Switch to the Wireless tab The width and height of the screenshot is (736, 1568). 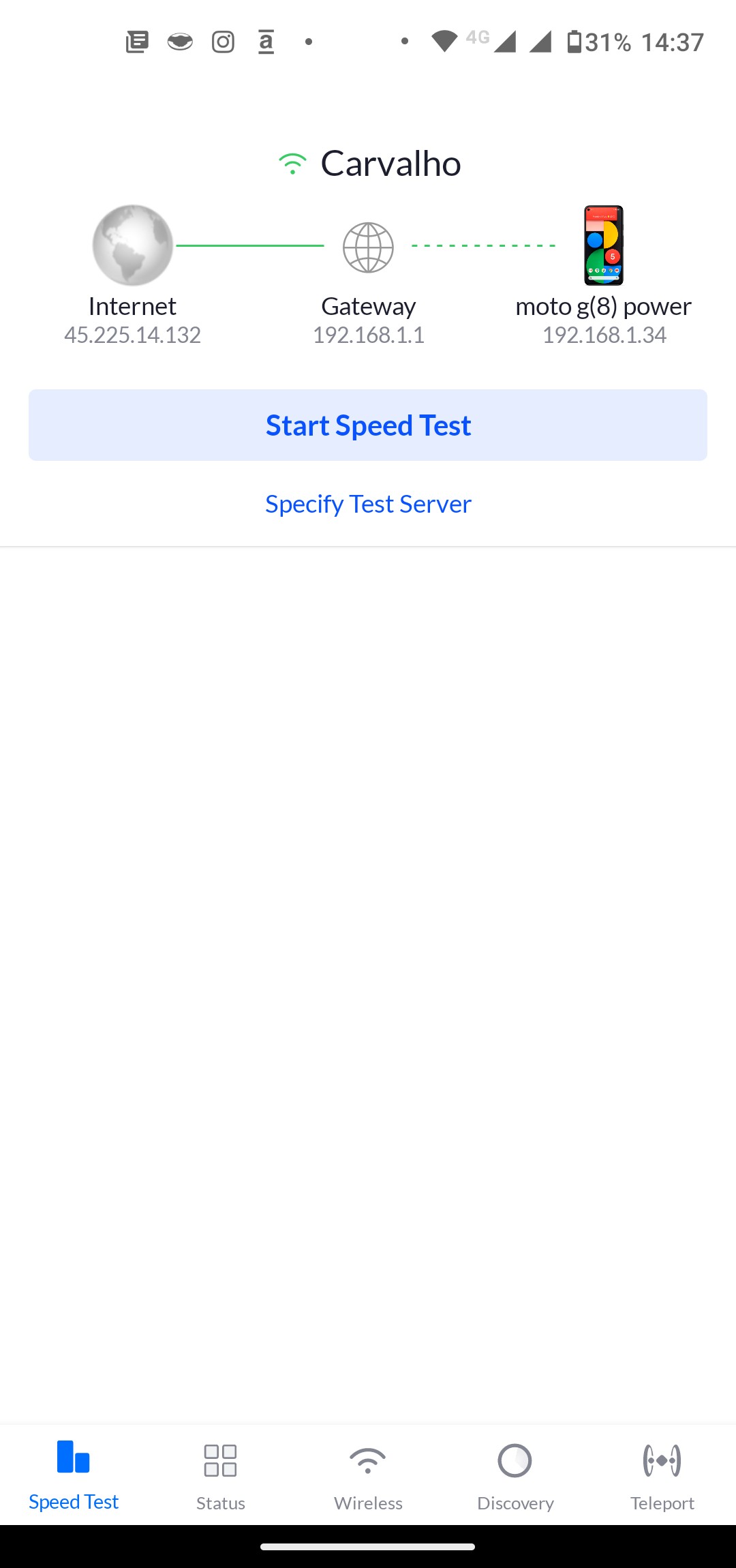tap(368, 1475)
